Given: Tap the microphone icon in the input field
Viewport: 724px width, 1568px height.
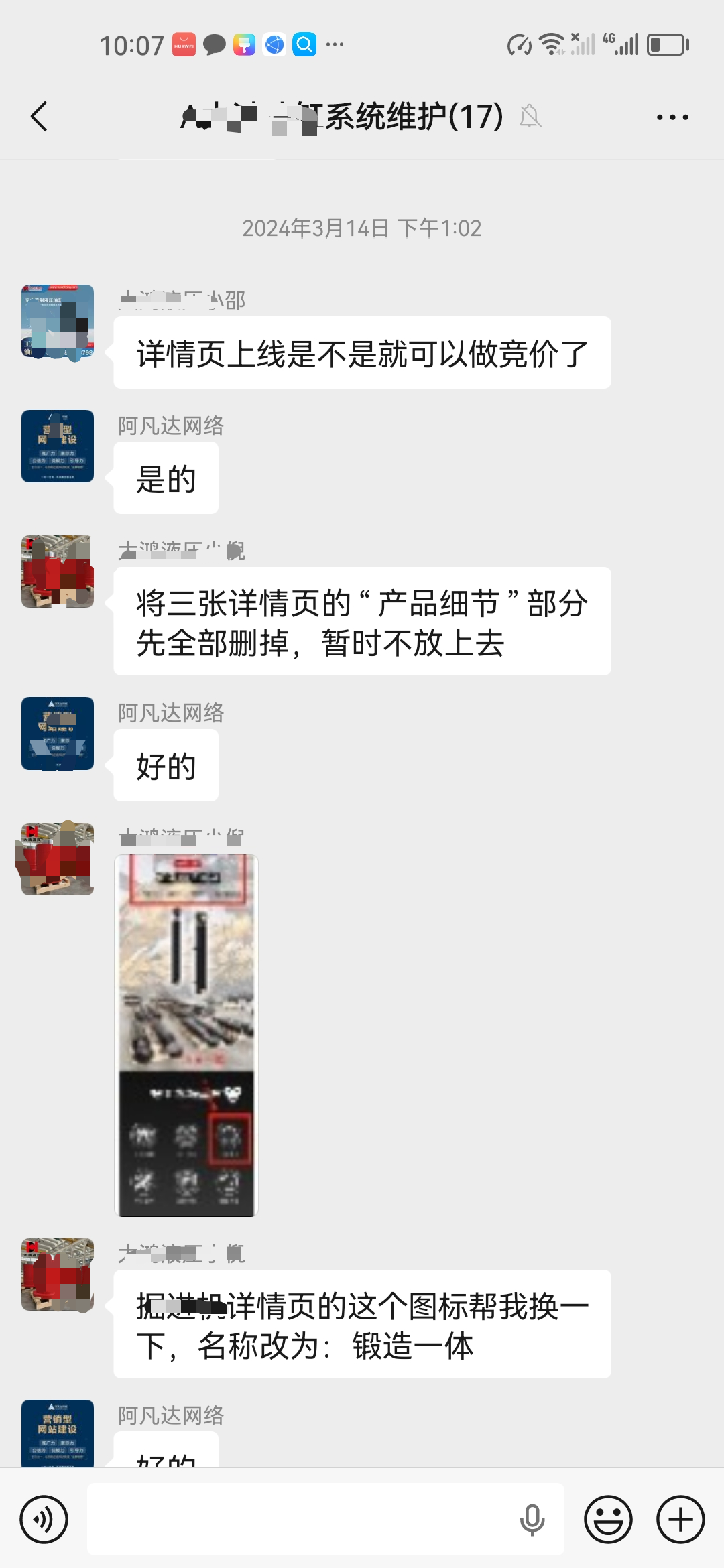Looking at the screenshot, I should point(532,1519).
